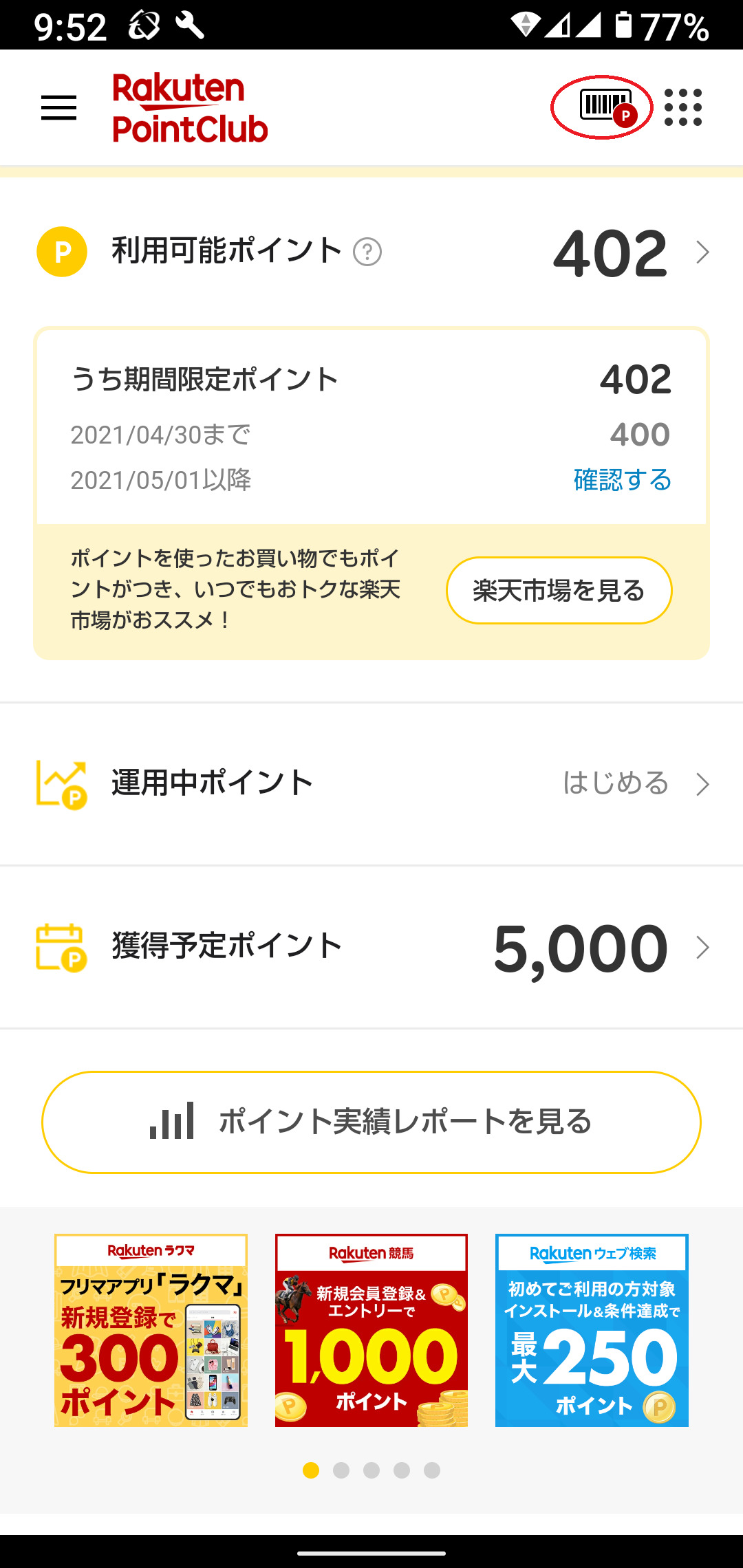Open the point card barcode
Viewport: 743px width, 1568px height.
click(x=602, y=107)
